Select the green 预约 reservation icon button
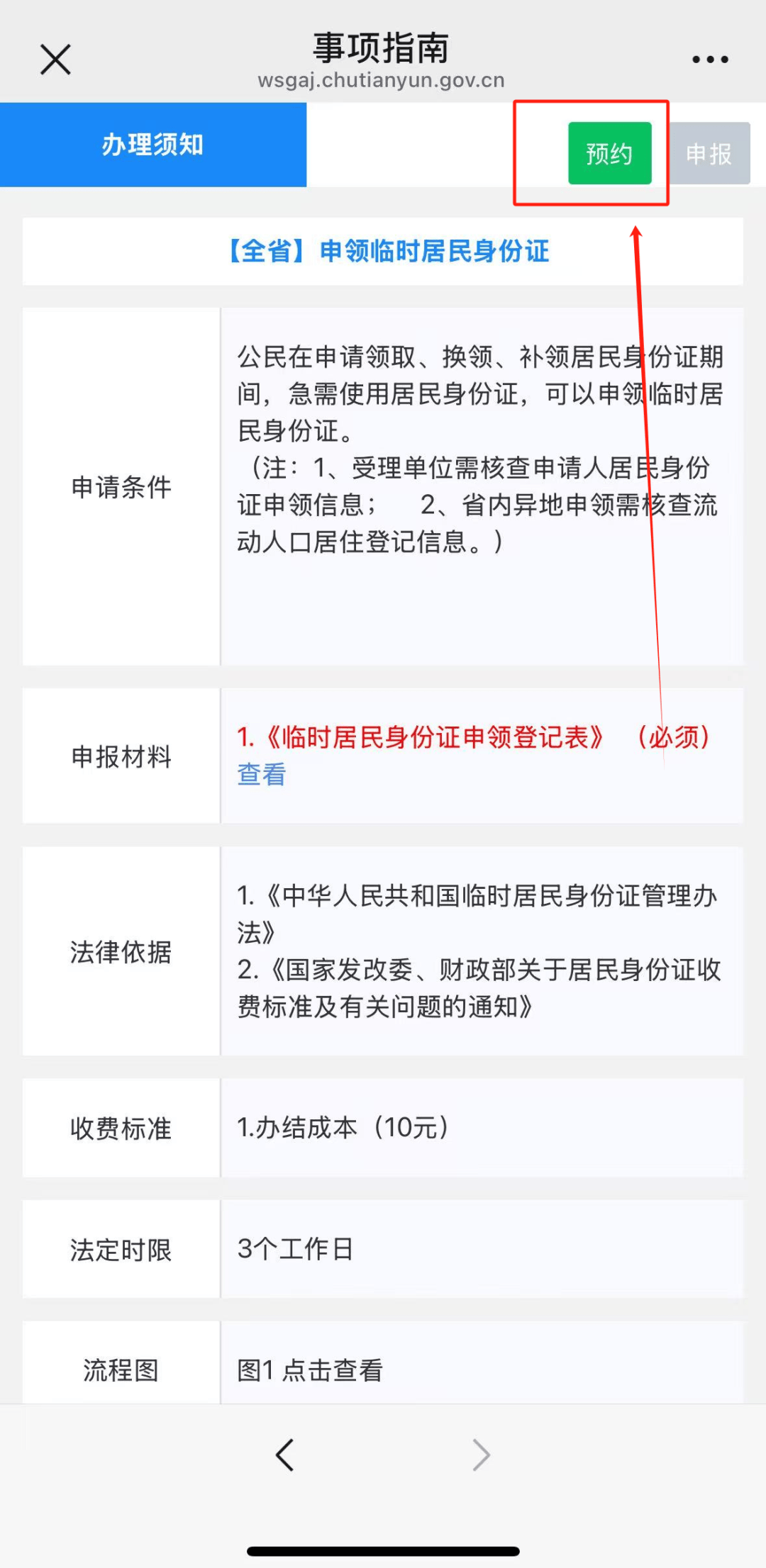The height and width of the screenshot is (1568, 766). tap(610, 154)
